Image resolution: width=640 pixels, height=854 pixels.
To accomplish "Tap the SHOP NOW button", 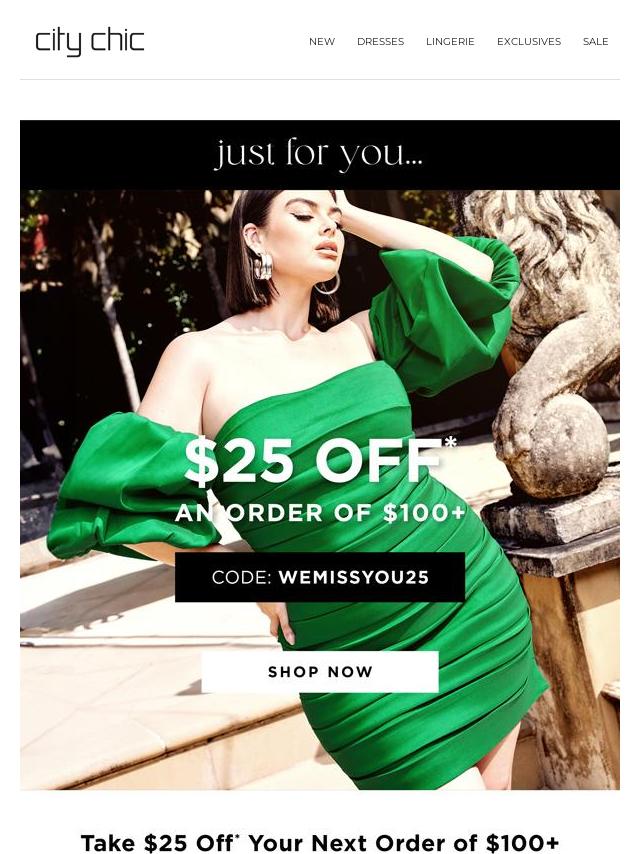I will click(320, 672).
